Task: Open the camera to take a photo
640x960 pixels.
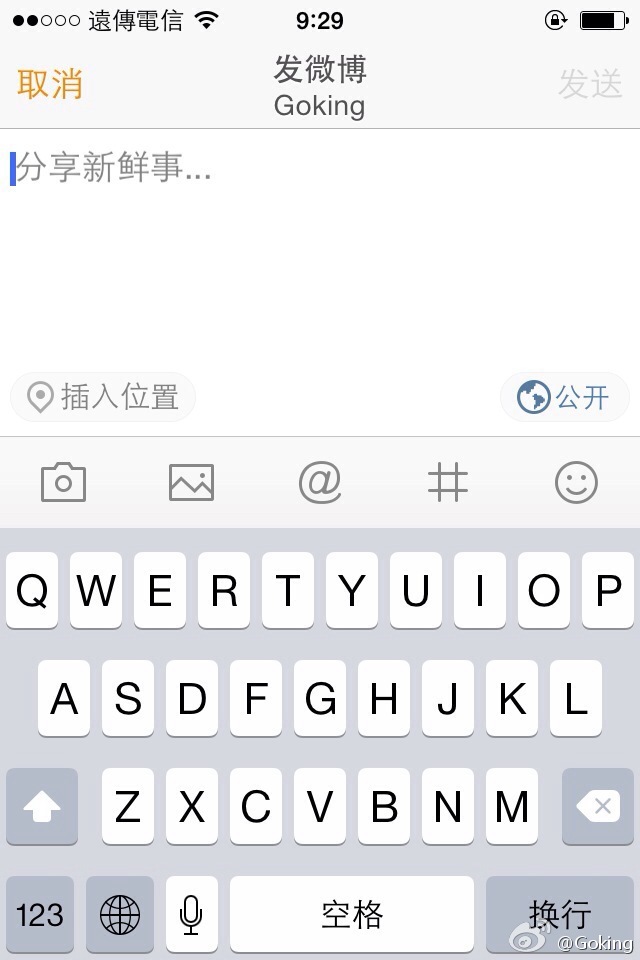Action: (x=63, y=483)
